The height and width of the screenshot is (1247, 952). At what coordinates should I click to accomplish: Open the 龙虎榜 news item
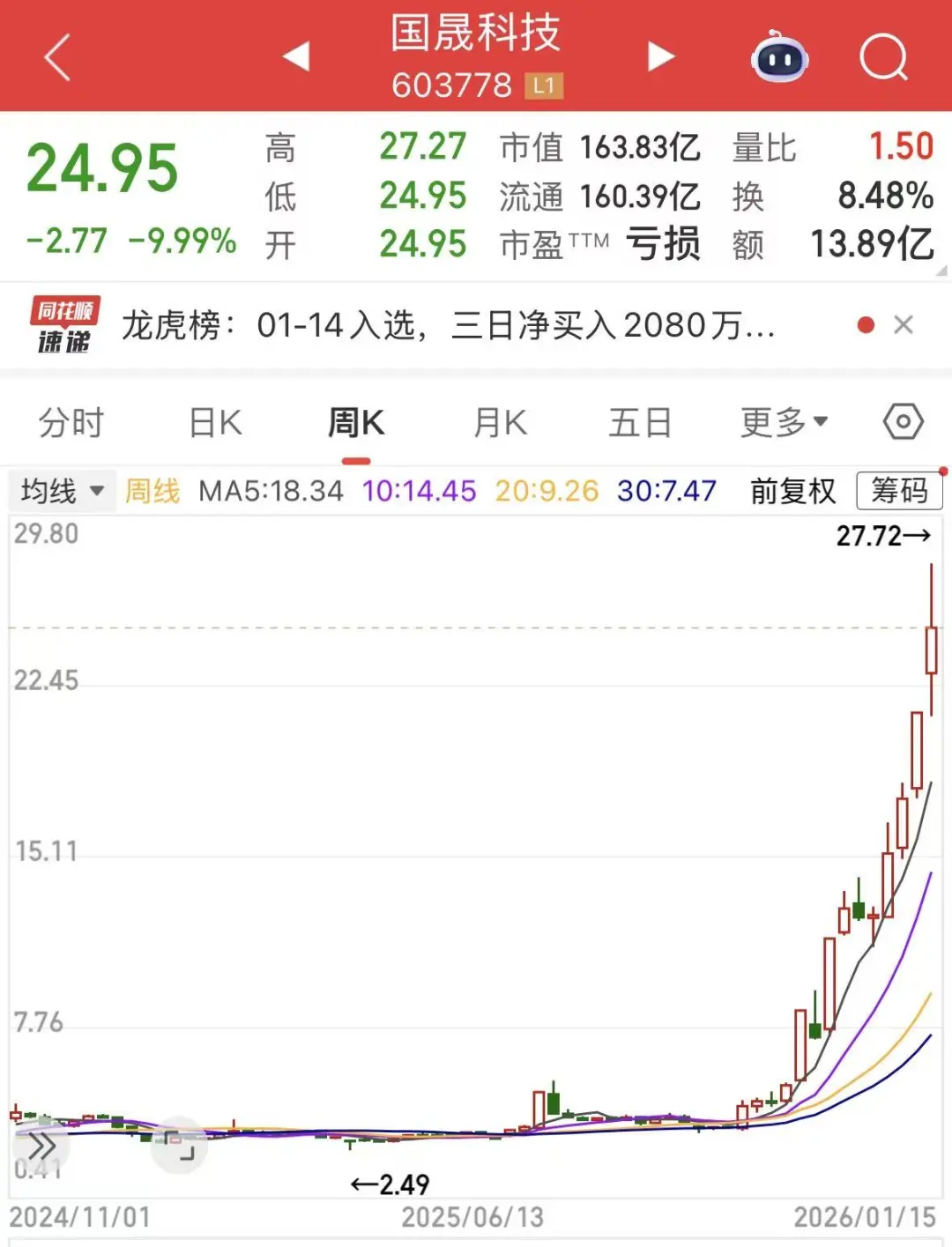coord(448,326)
